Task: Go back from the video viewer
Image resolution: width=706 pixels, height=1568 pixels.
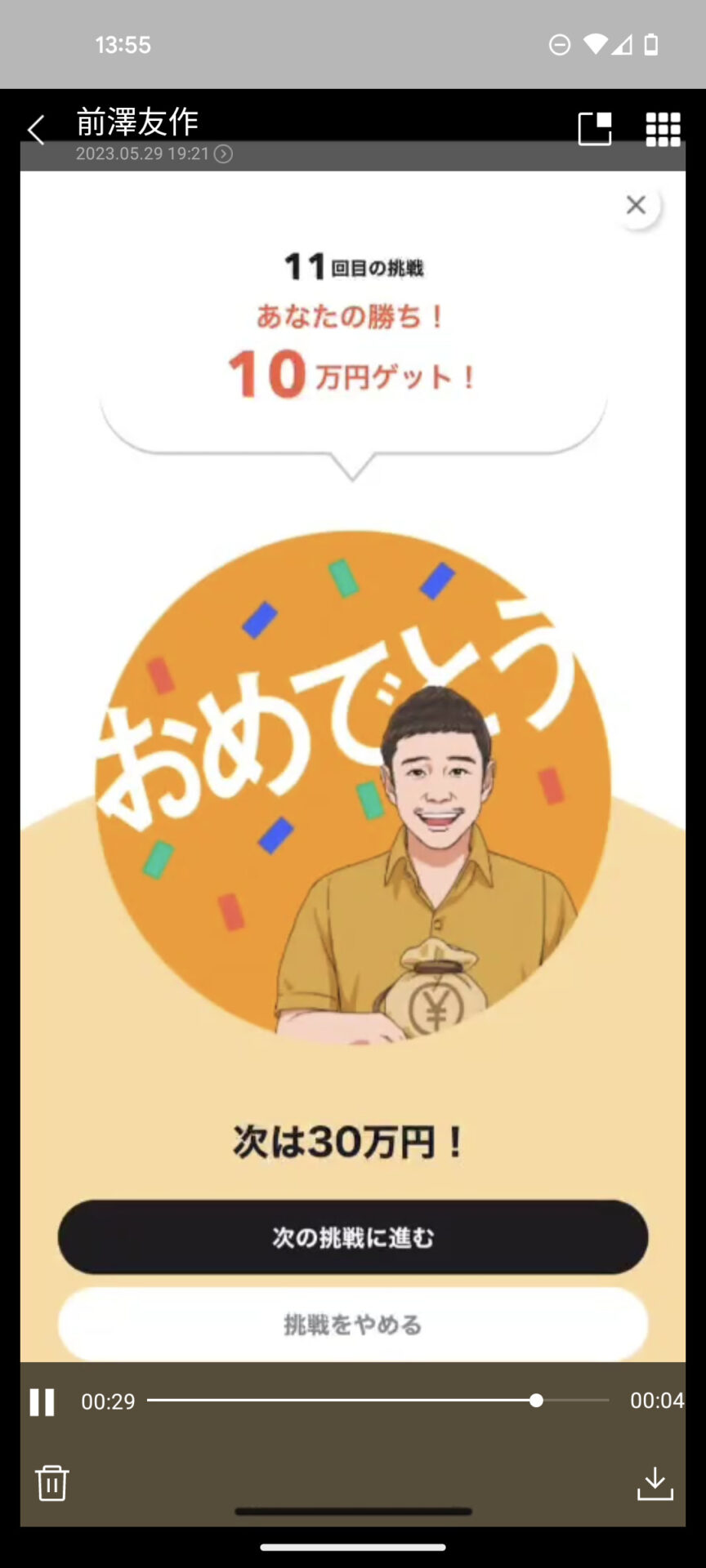Action: click(x=36, y=130)
